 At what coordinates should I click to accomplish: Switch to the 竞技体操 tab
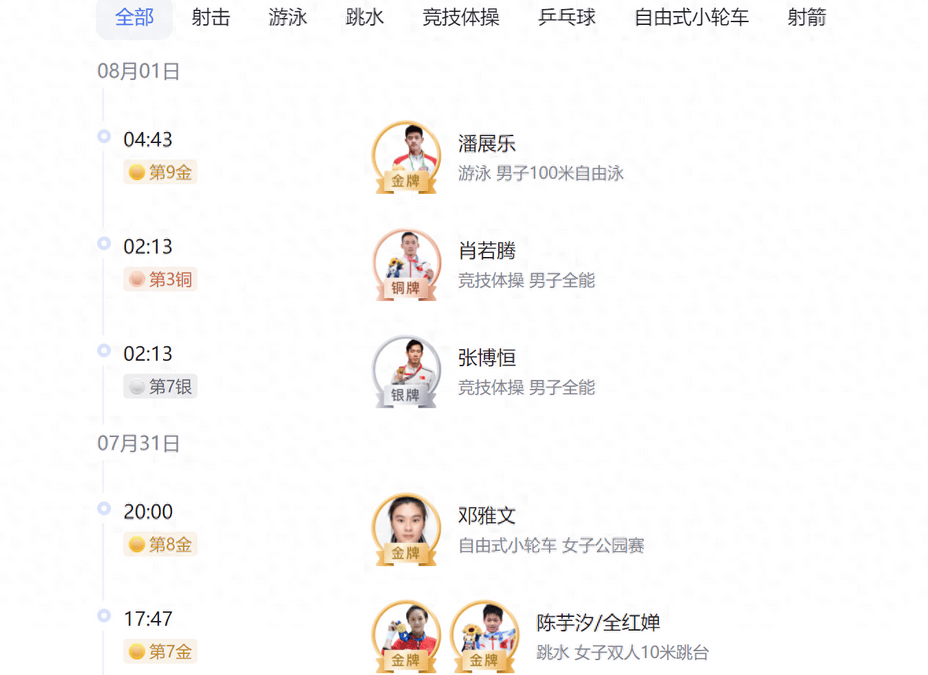(x=461, y=18)
